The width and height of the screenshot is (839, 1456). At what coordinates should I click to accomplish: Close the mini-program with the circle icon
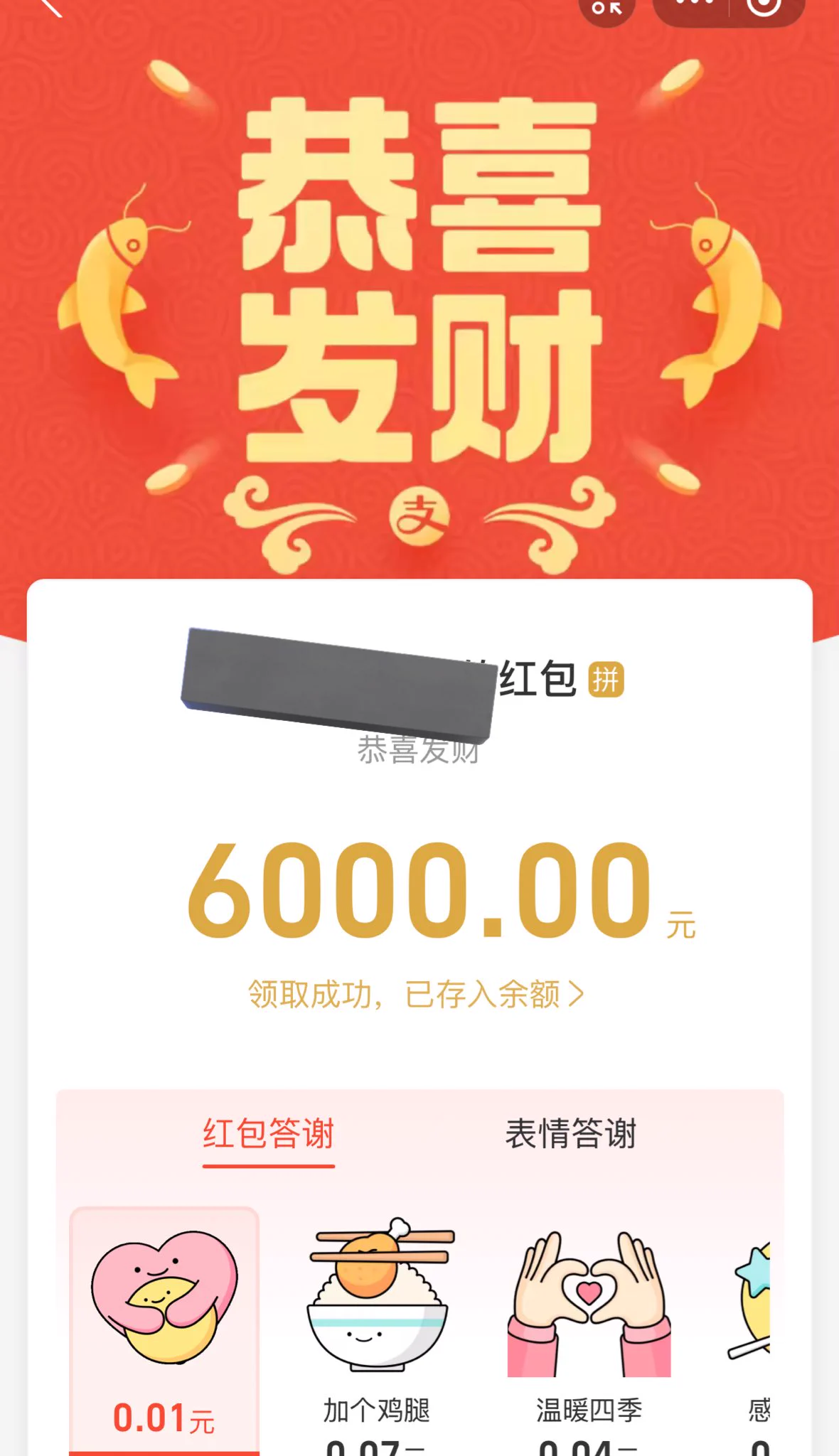[764, 6]
